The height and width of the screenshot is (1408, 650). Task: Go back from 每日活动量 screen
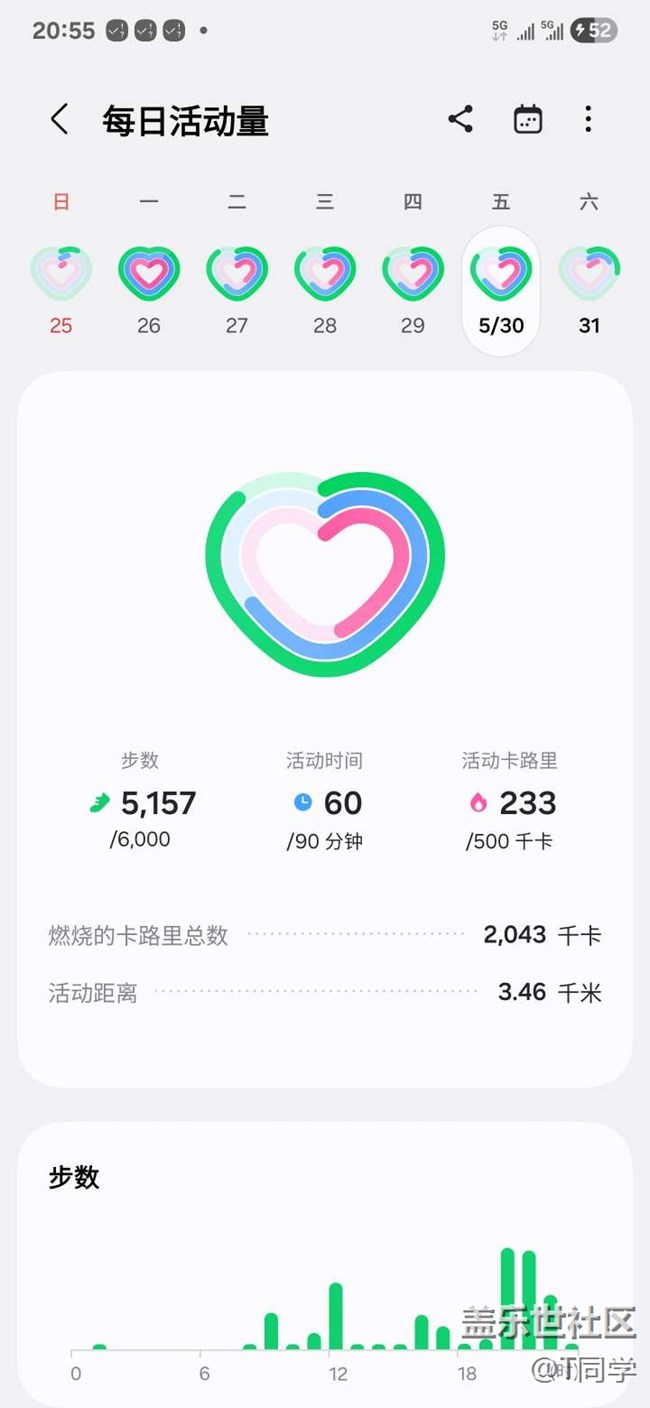(60, 120)
